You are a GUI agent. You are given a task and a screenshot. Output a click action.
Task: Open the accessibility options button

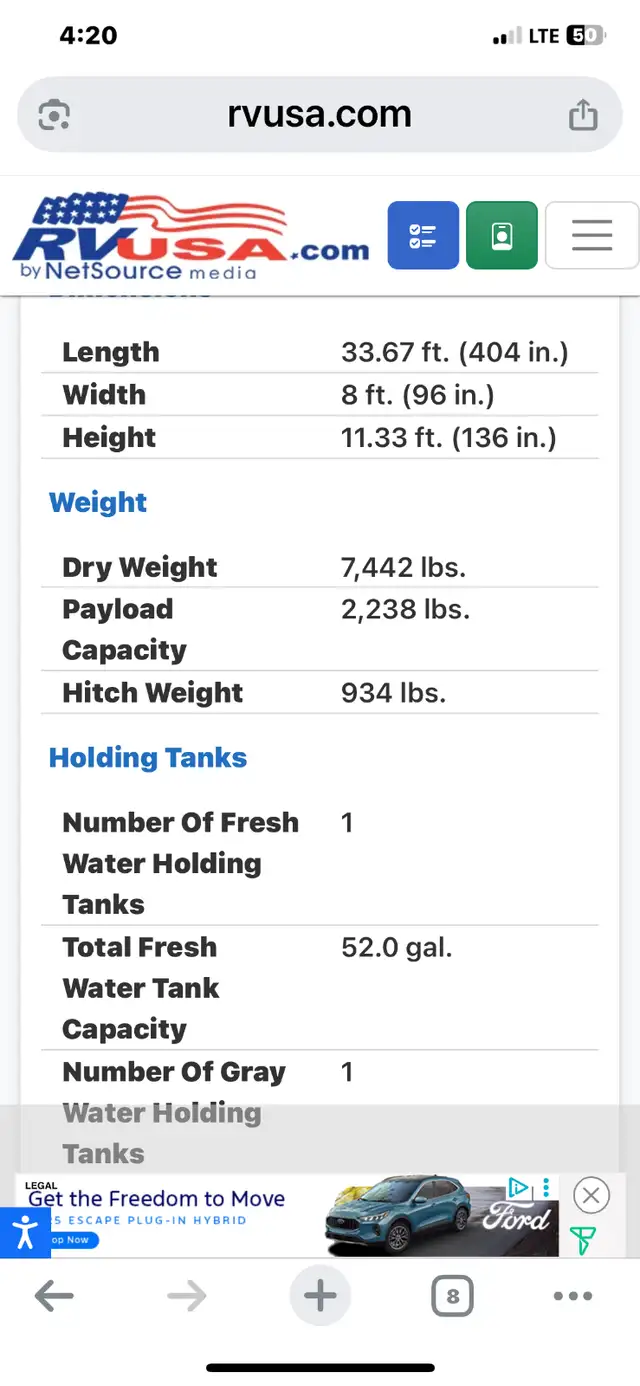[x=25, y=1232]
